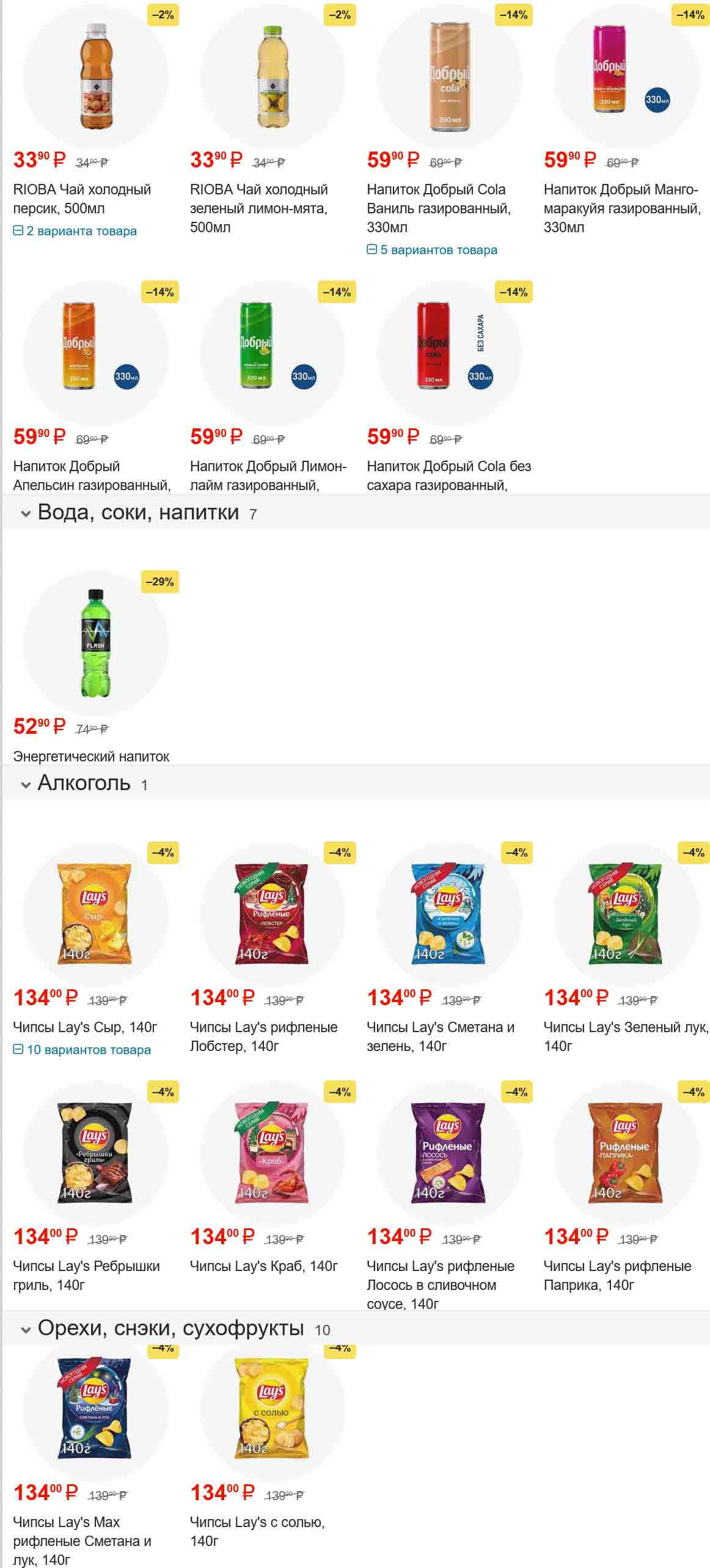Open Lay's Сметана и зелень chips

point(440,1036)
